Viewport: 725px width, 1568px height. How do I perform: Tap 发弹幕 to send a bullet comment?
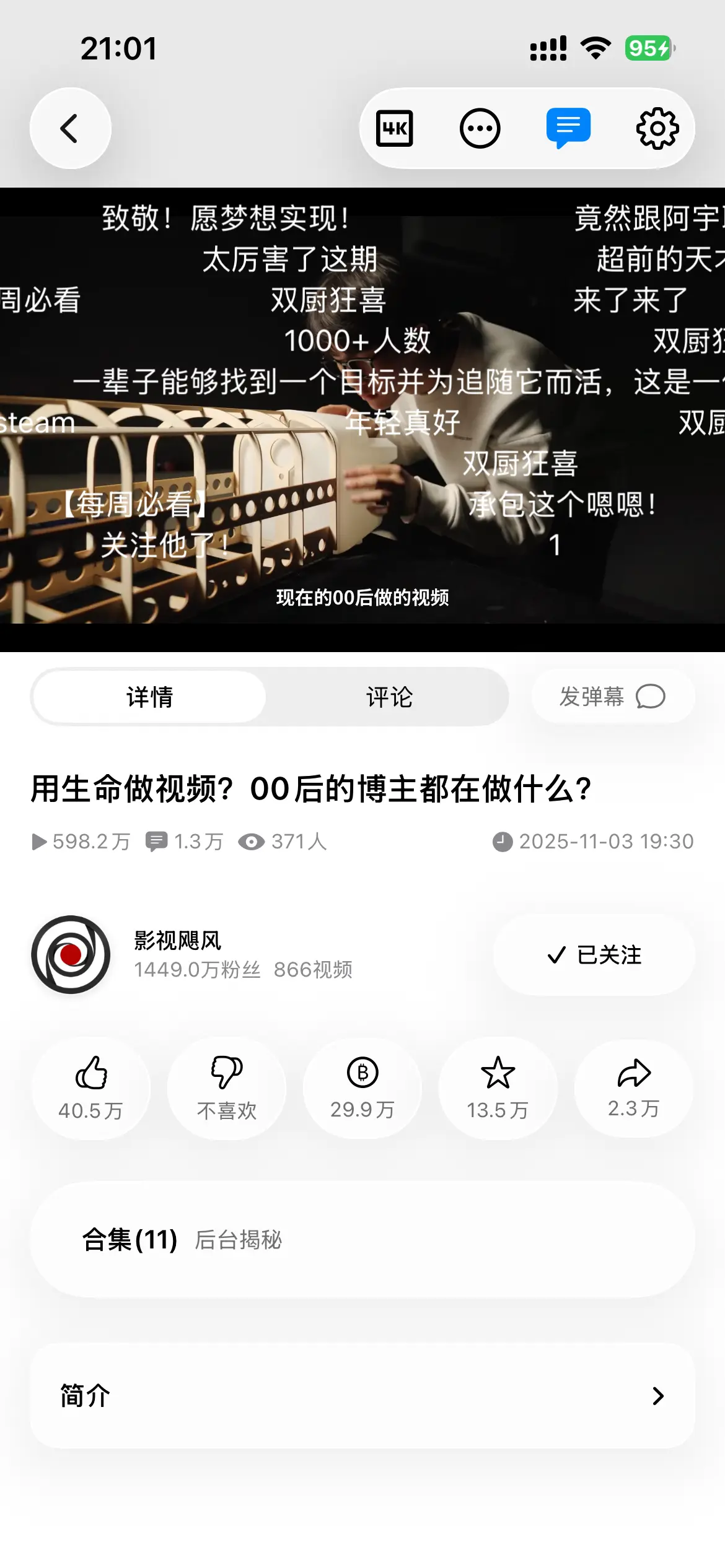(x=612, y=696)
